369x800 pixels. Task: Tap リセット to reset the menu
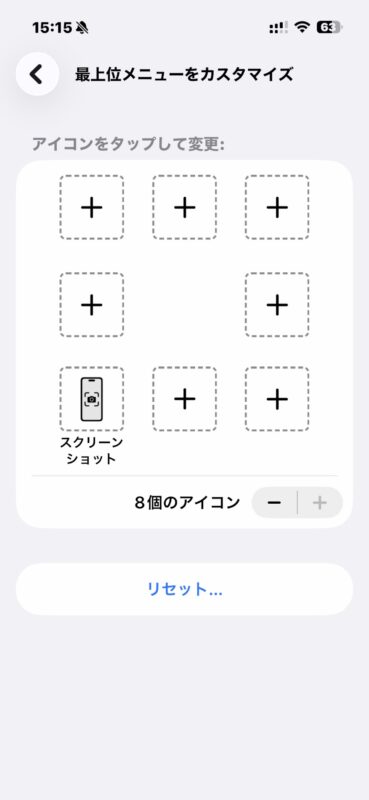pyautogui.click(x=184, y=589)
